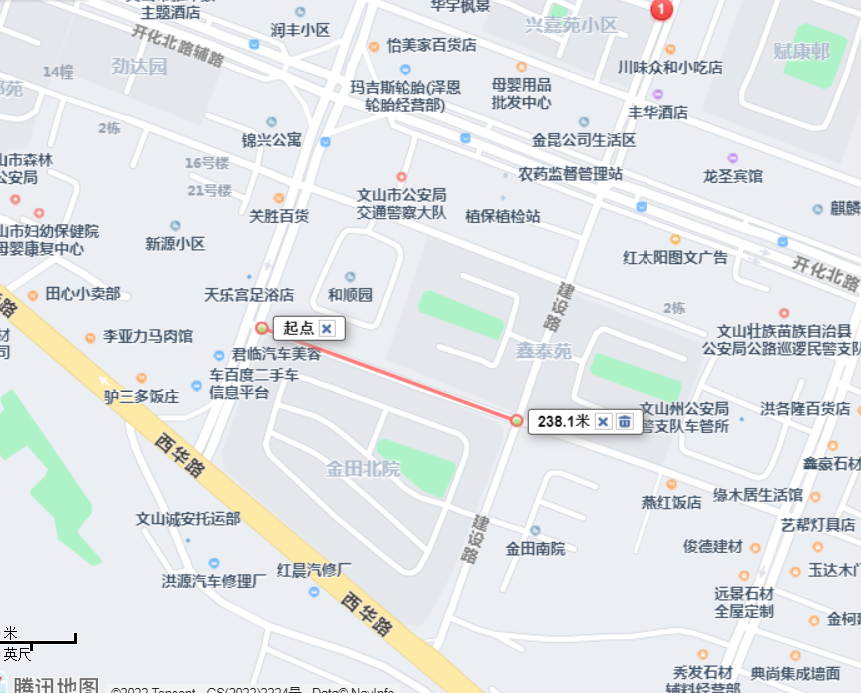The image size is (861, 693).
Task: Select 李亚力马肉馆 restaurant marker
Action: 92,337
